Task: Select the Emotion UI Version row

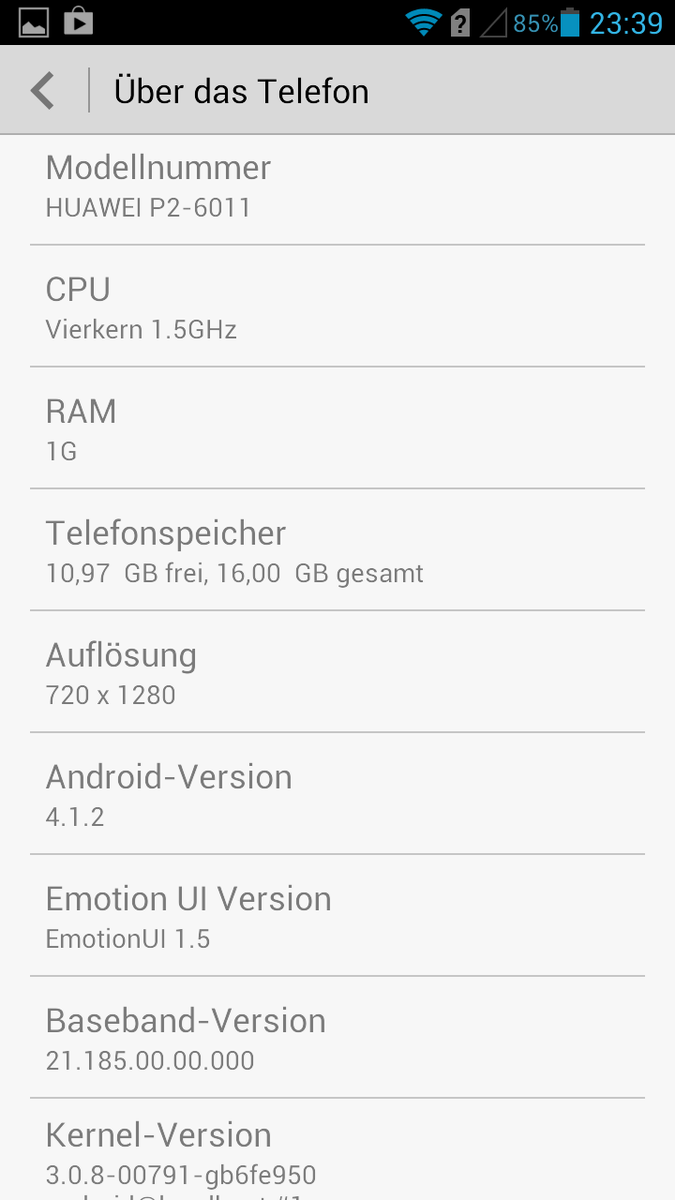Action: (337, 917)
